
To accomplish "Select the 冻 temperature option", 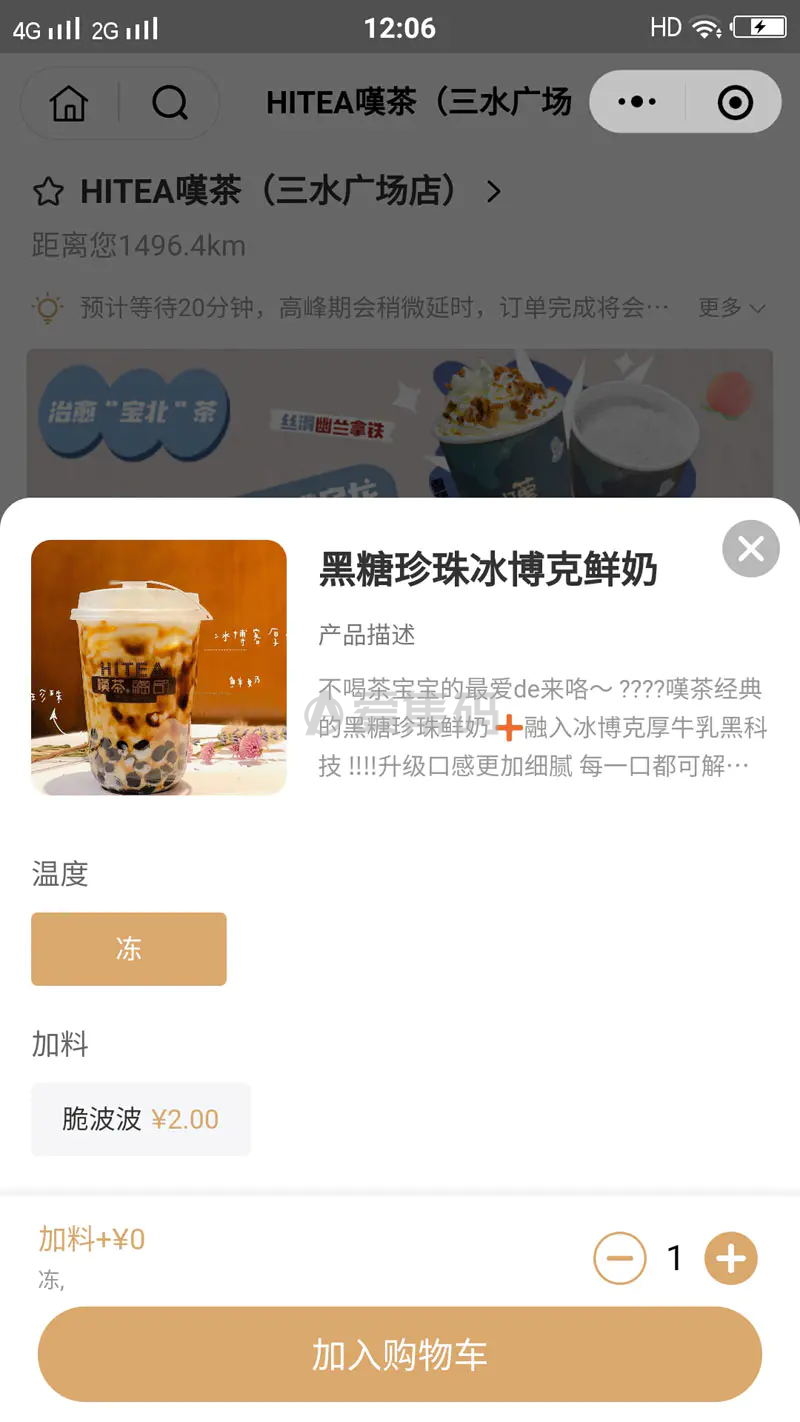I will [x=129, y=949].
